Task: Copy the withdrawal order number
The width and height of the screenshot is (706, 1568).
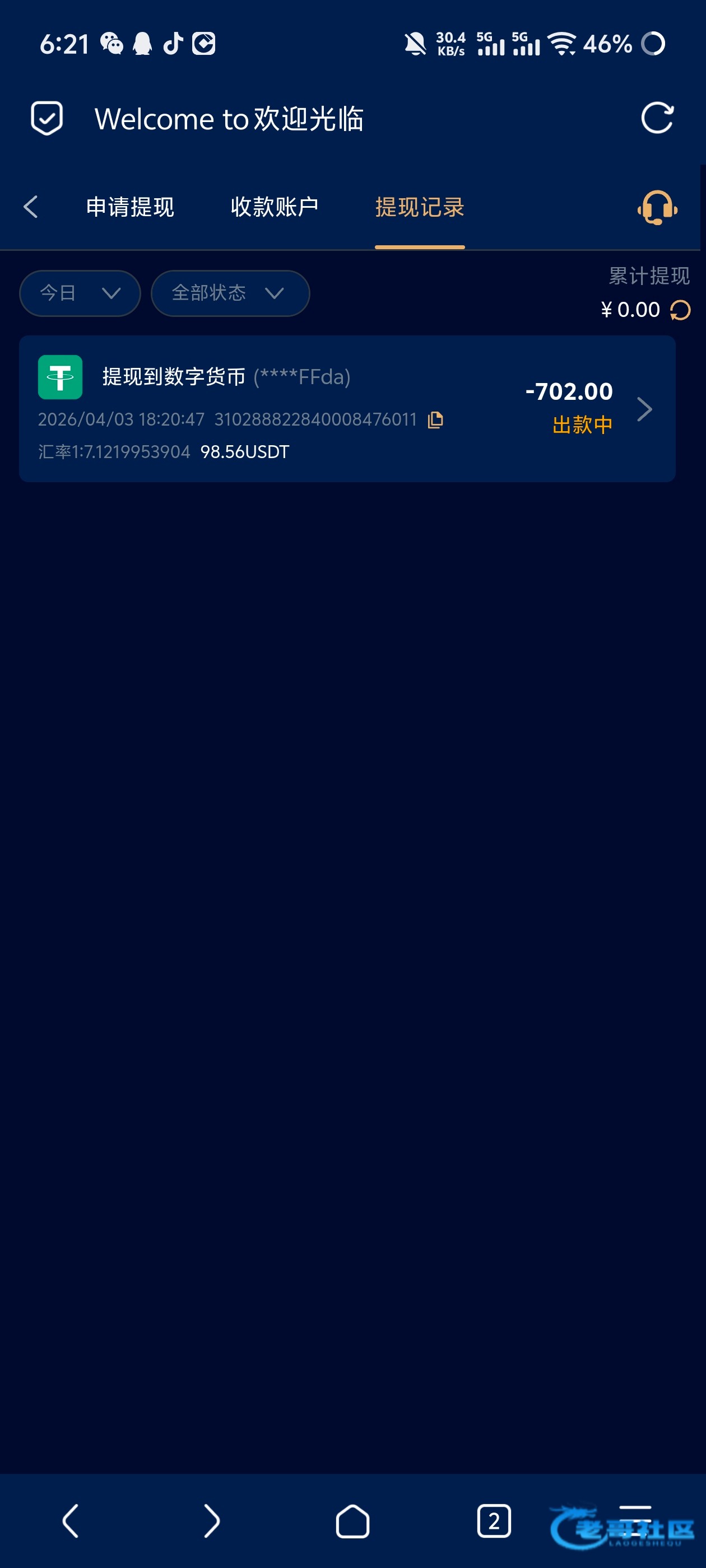Action: (x=435, y=420)
